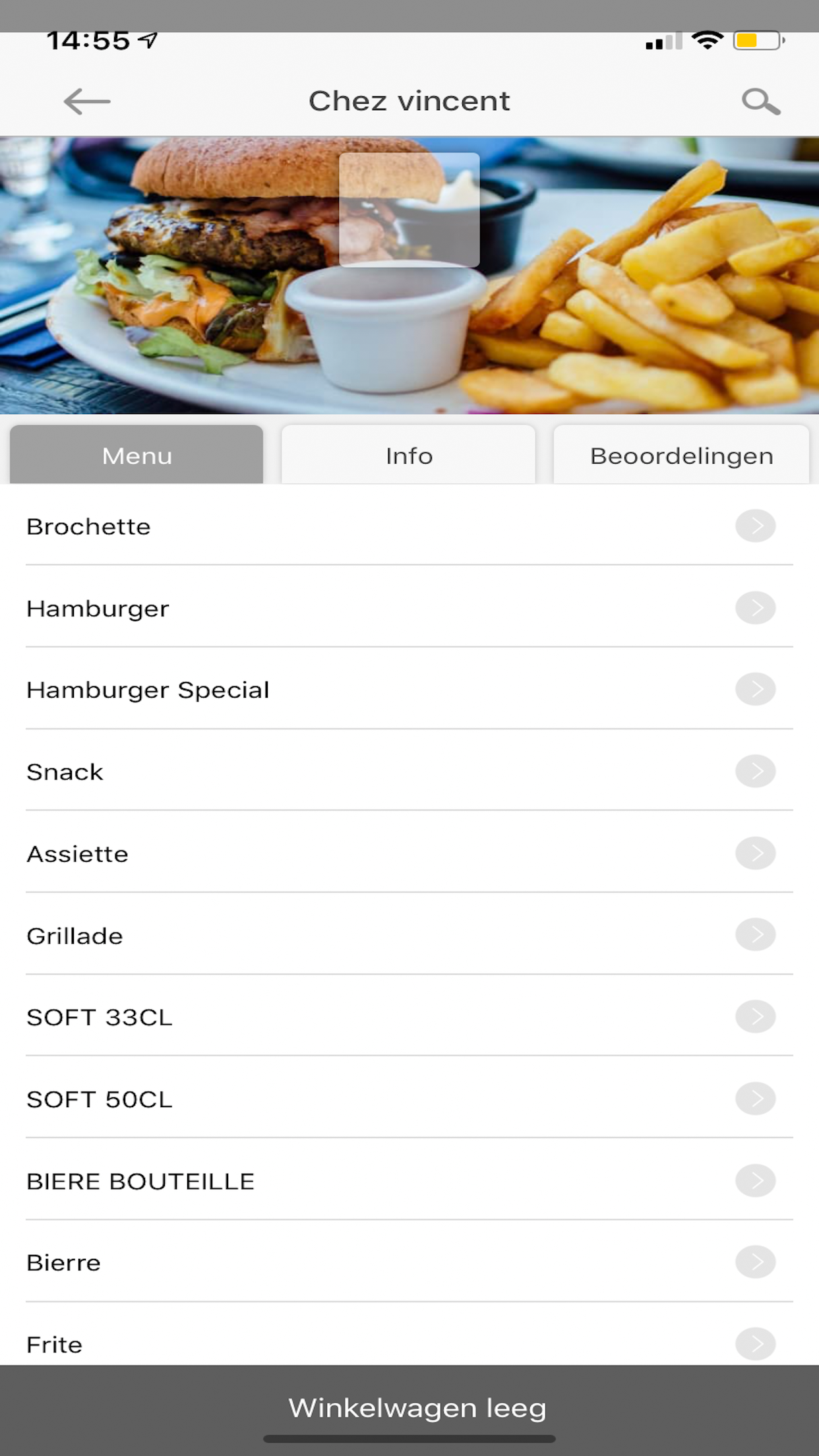The height and width of the screenshot is (1456, 819).
Task: Open the Hamburger Special category
Action: coord(409,690)
